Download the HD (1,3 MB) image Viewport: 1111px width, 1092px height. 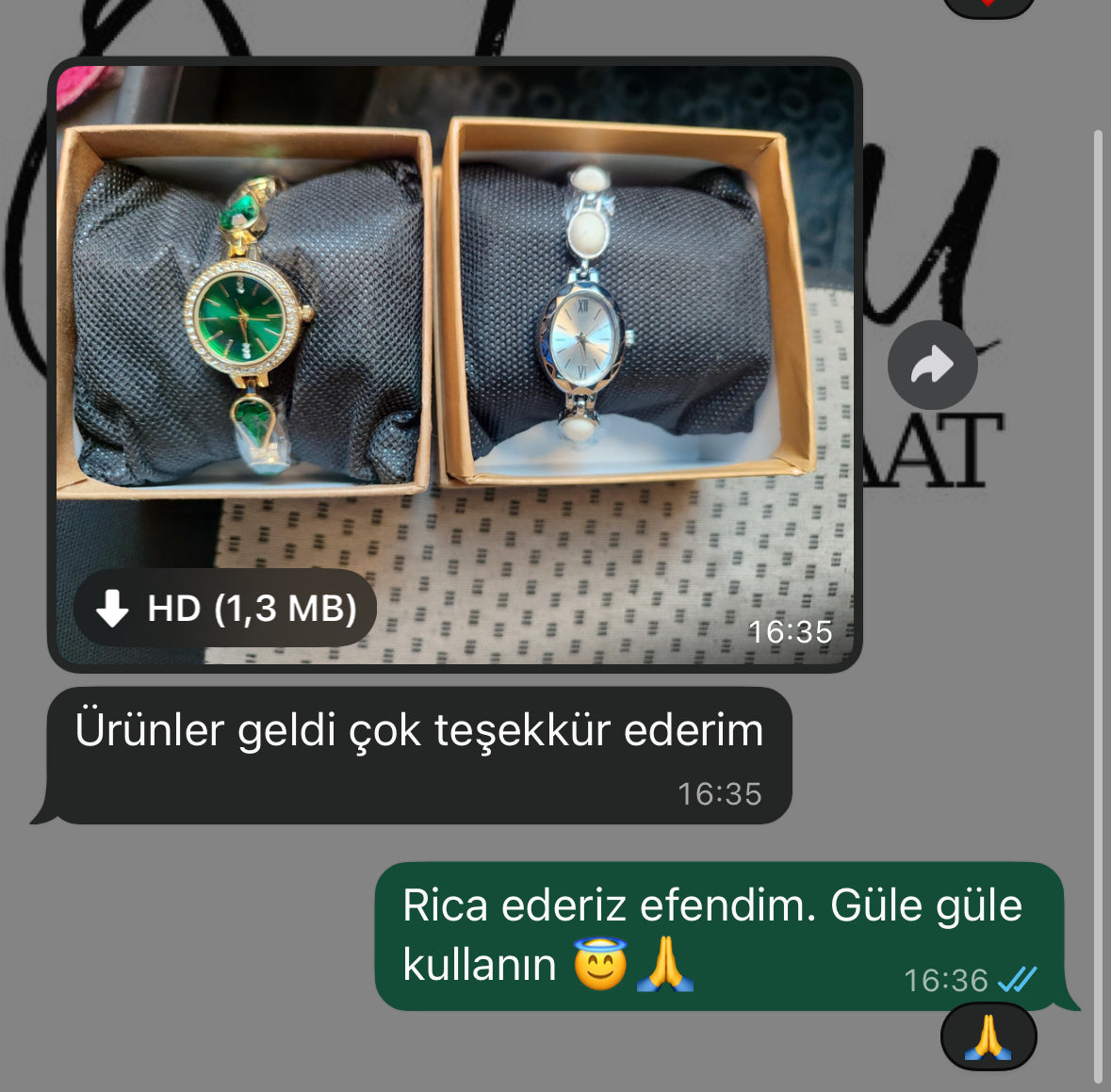point(226,609)
